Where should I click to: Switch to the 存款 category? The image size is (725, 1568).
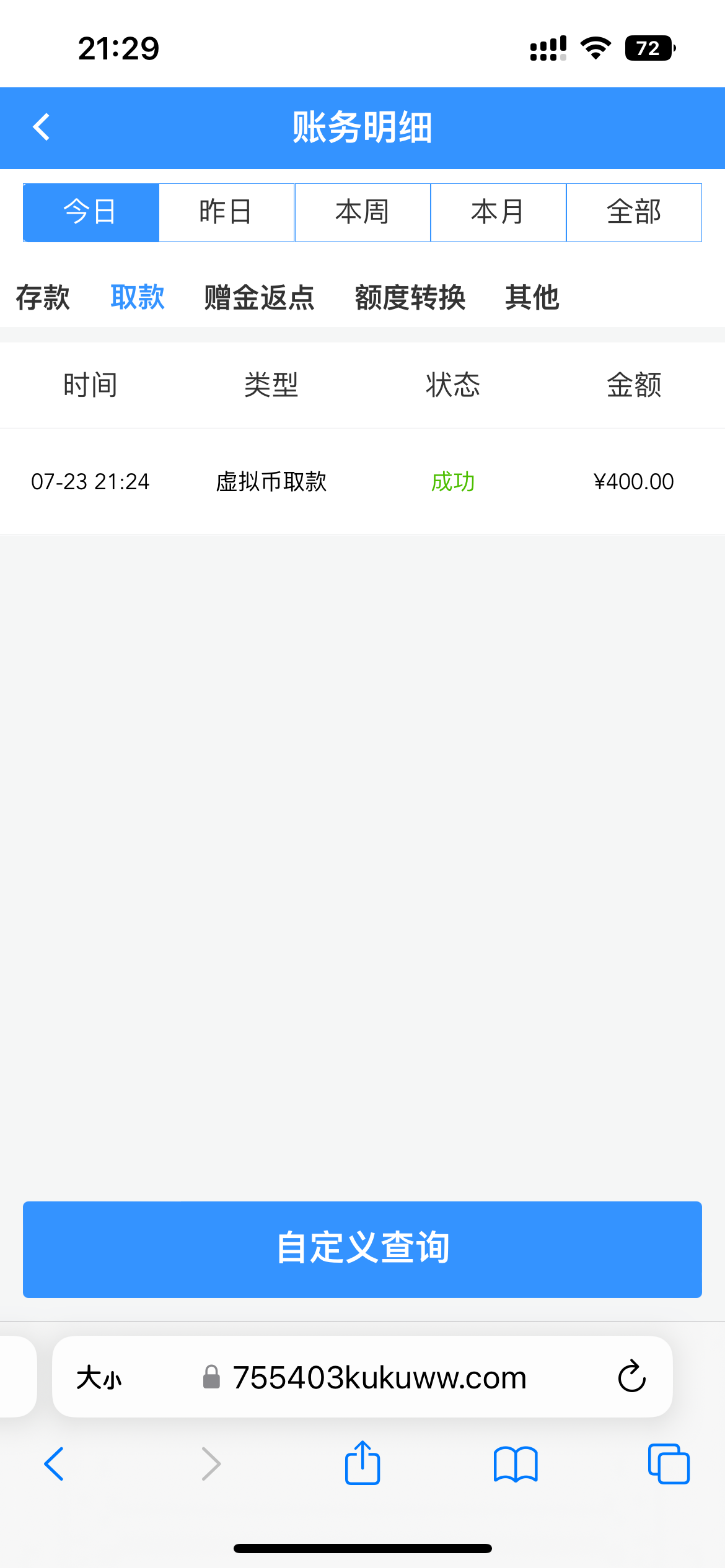coord(43,297)
